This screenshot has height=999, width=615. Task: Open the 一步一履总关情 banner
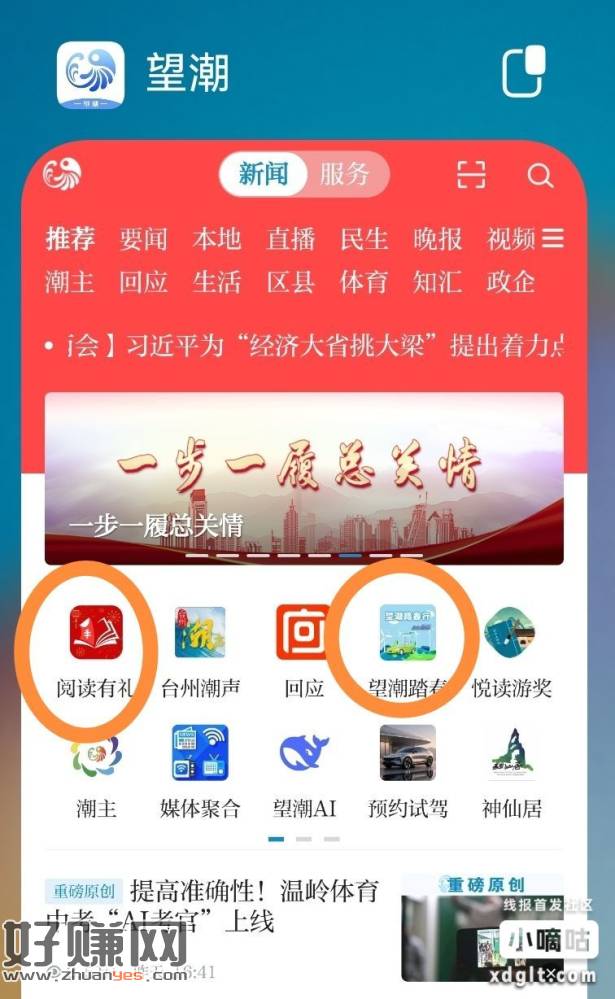(x=303, y=478)
